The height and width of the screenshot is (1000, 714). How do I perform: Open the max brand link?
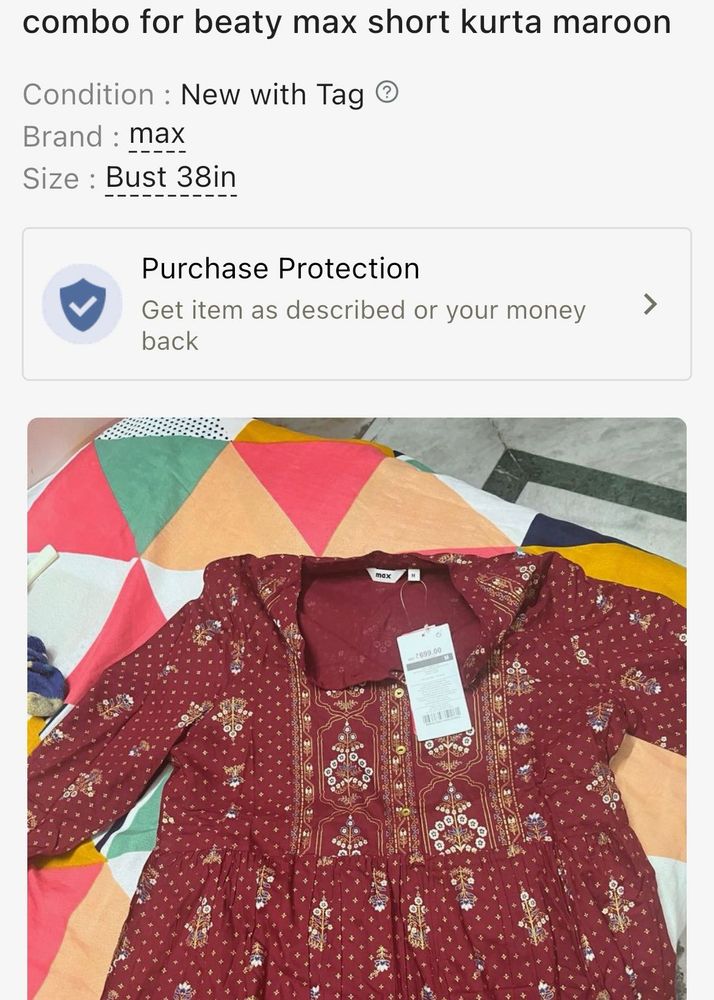pos(157,135)
